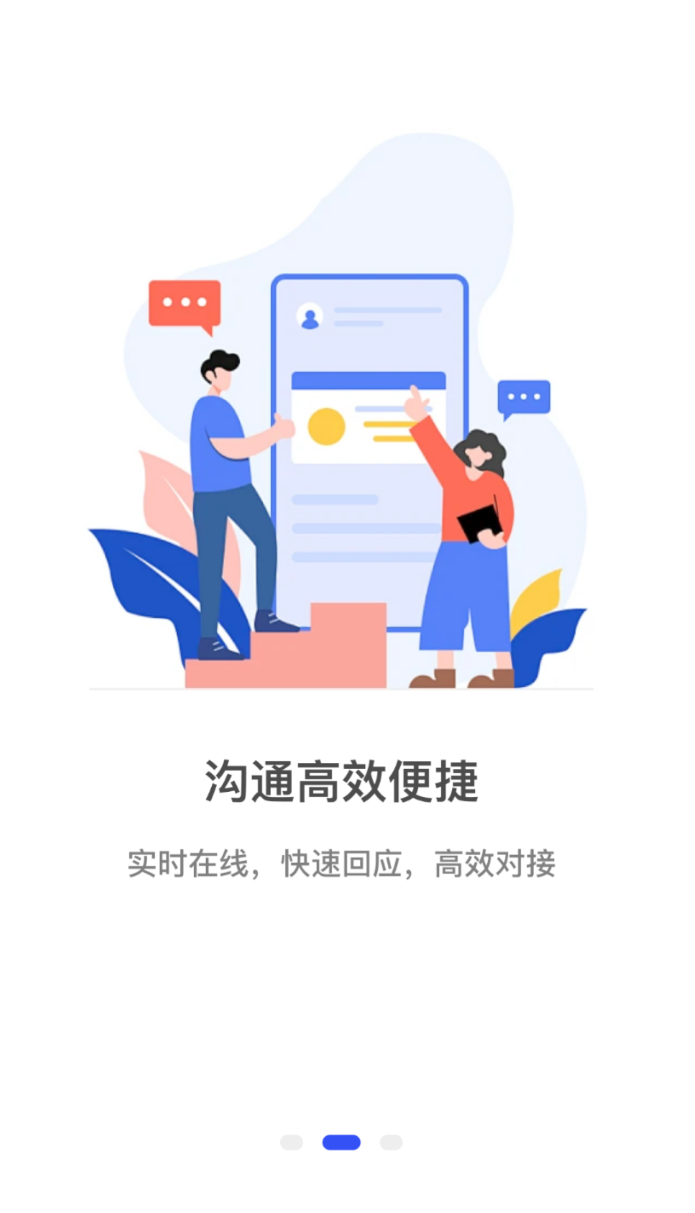Select the highlighted middle page indicator
Viewport: 695px width, 1213px height.
coord(341,1142)
